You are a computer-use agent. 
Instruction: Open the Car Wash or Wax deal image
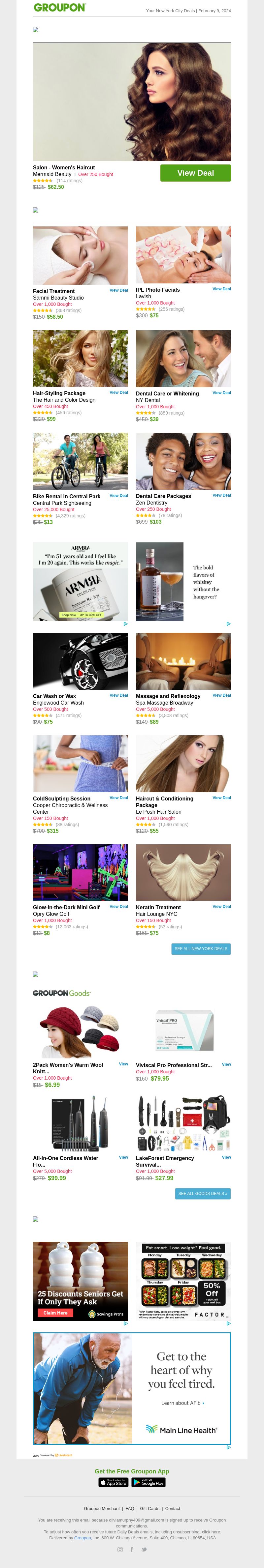(81, 660)
